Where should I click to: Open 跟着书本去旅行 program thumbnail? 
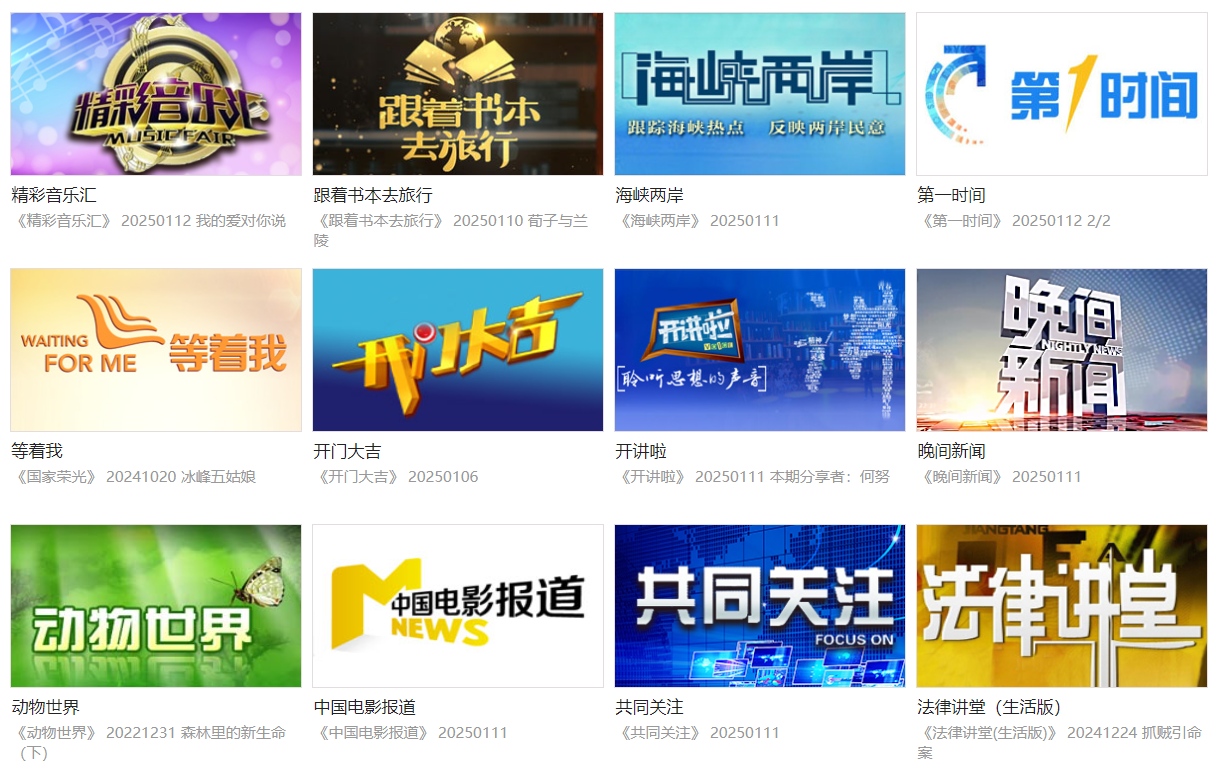coord(457,94)
